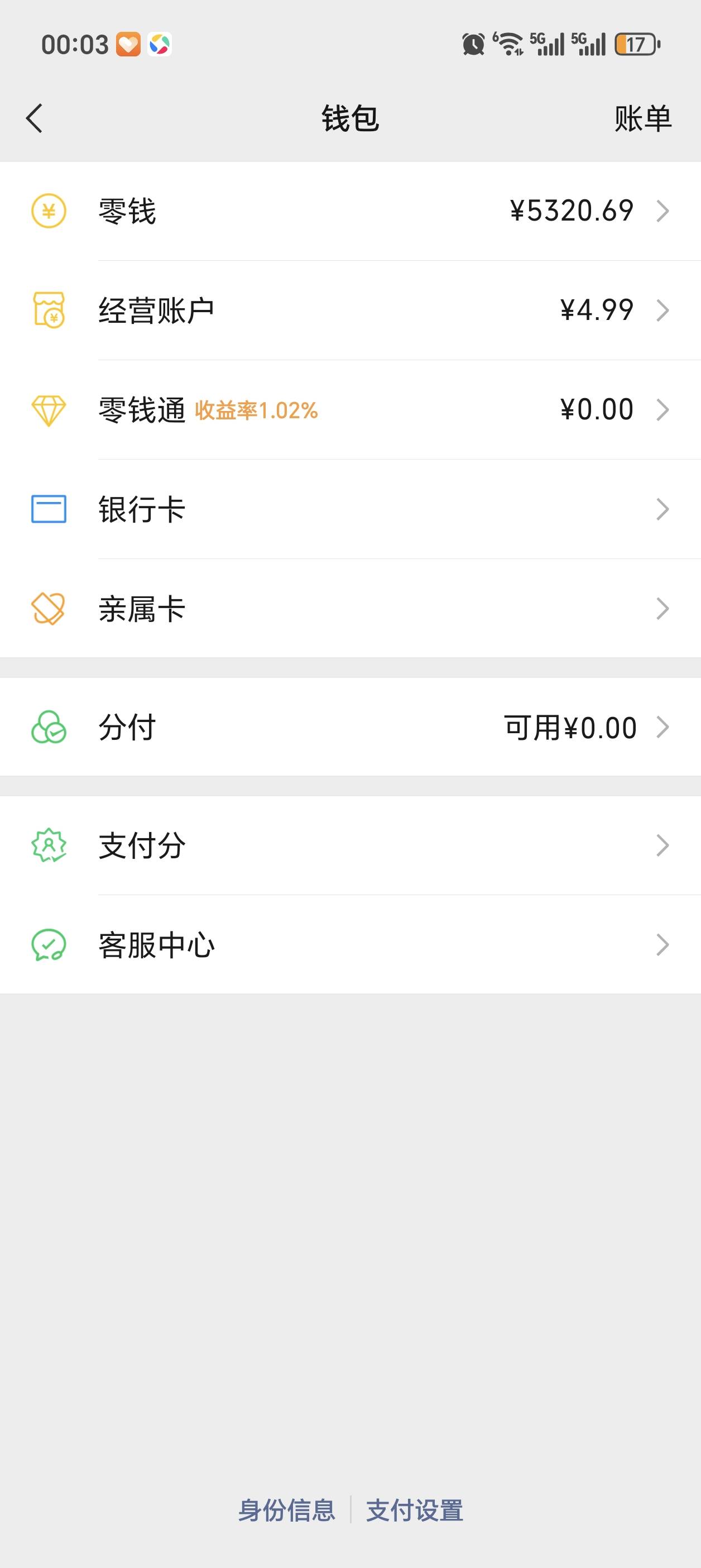Viewport: 701px width, 1568px height.
Task: Tap the 身份信息 link
Action: point(287,1510)
